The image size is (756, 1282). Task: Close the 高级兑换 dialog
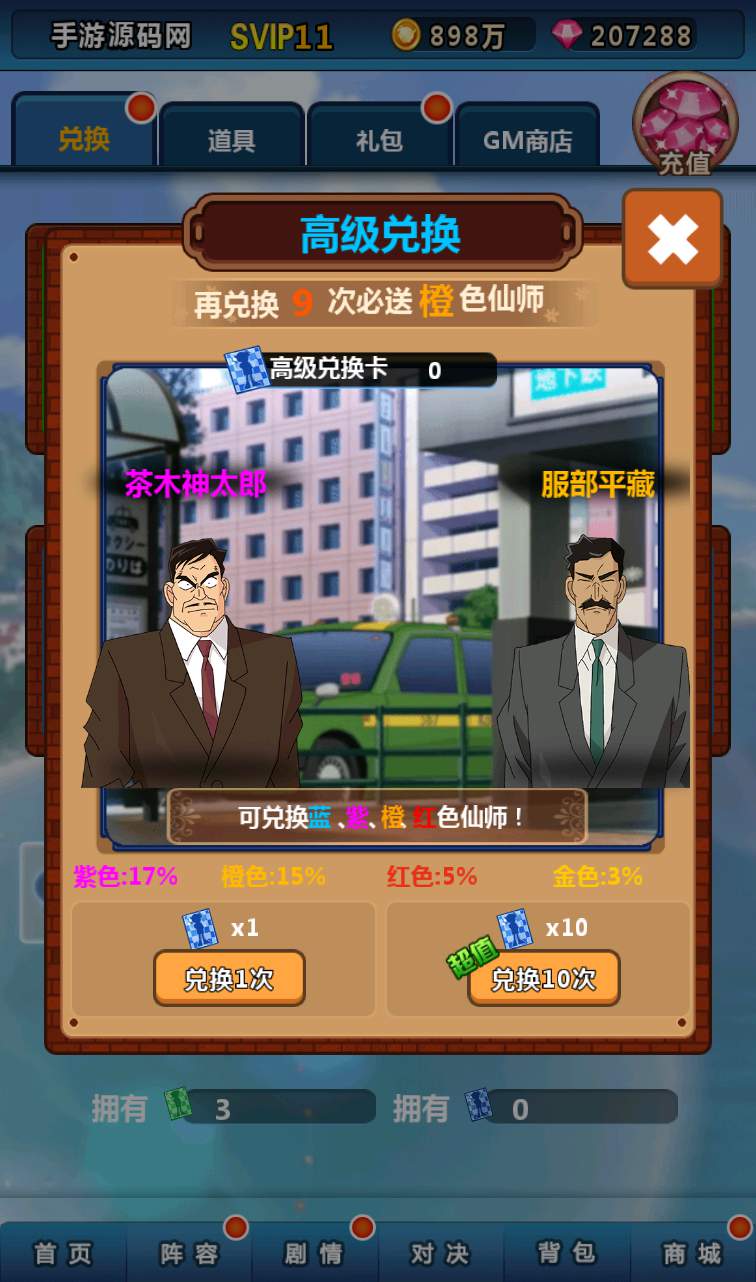(x=672, y=238)
